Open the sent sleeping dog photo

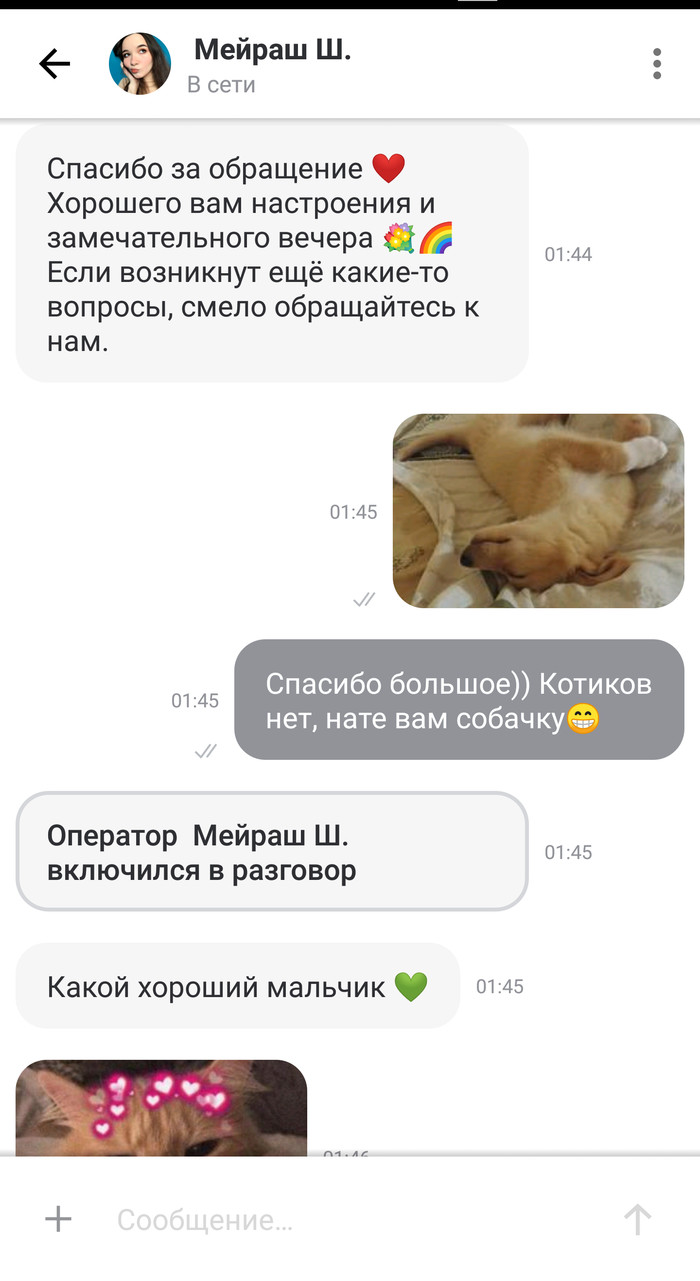[538, 511]
